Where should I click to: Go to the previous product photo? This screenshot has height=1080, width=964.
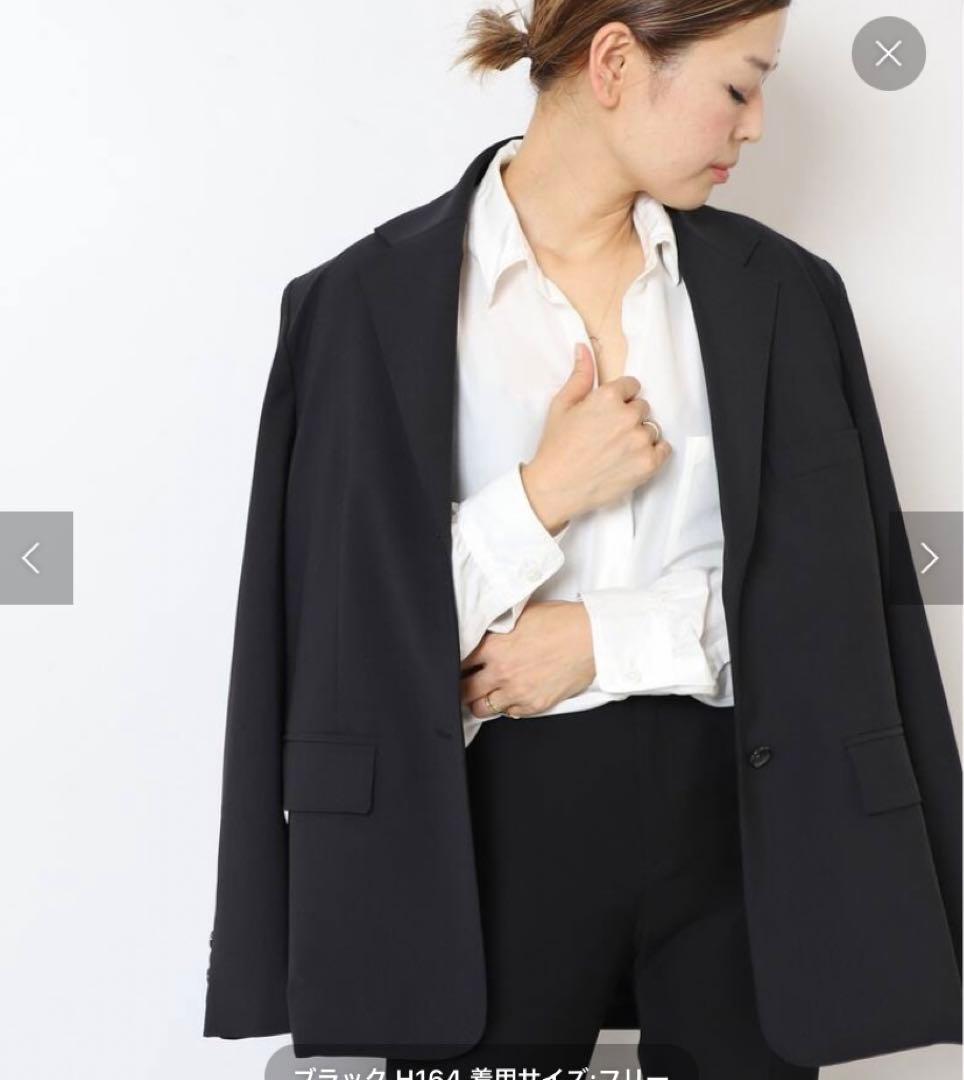tap(36, 558)
